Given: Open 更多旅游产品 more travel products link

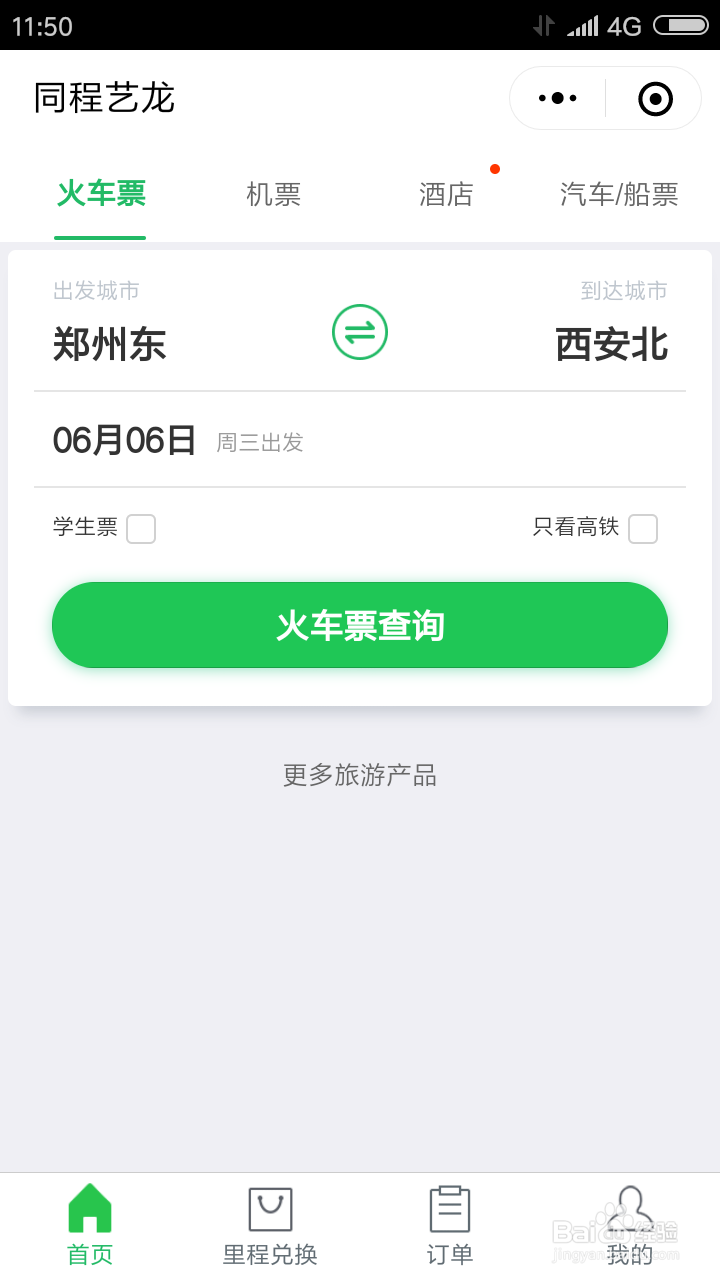Looking at the screenshot, I should pyautogui.click(x=360, y=775).
